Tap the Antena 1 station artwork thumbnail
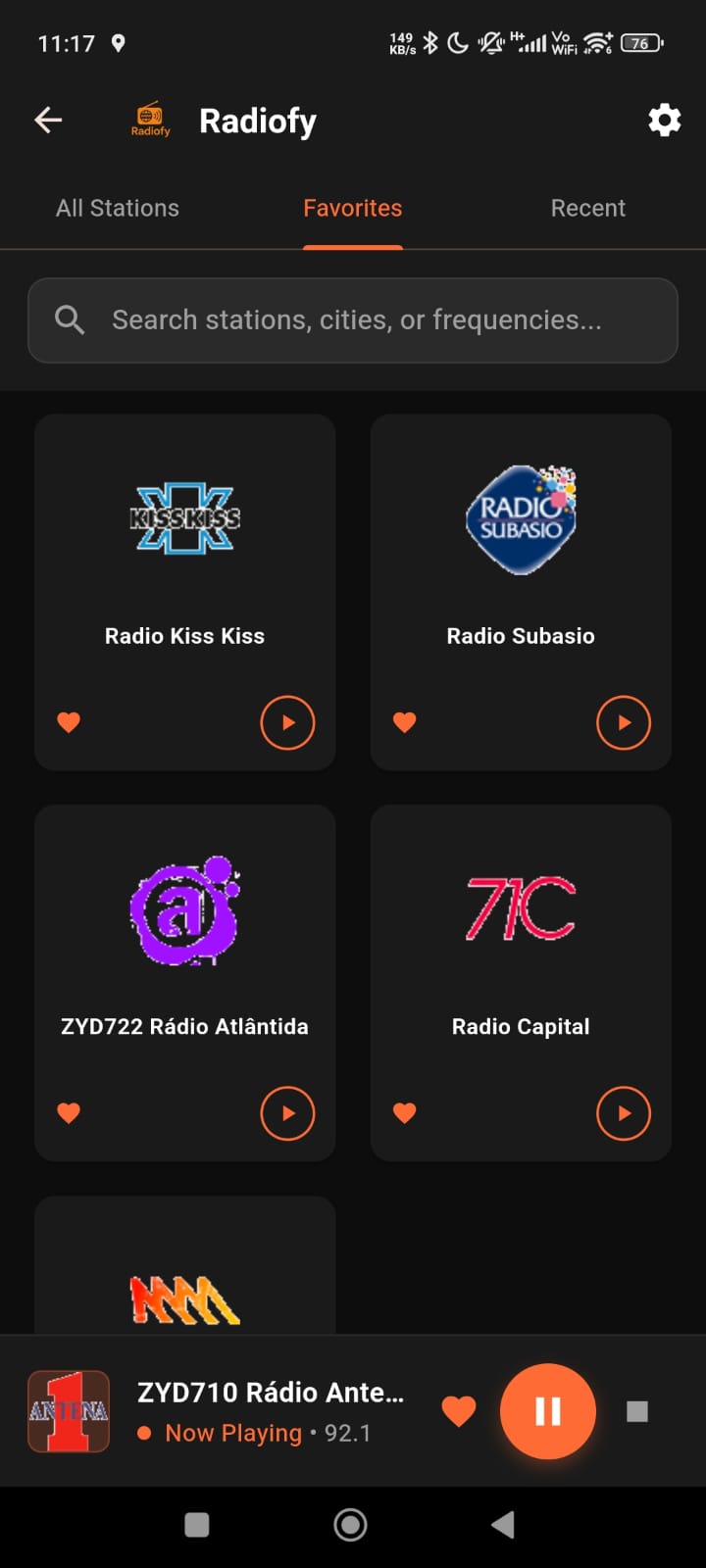Viewport: 706px width, 1568px height. (x=68, y=1411)
